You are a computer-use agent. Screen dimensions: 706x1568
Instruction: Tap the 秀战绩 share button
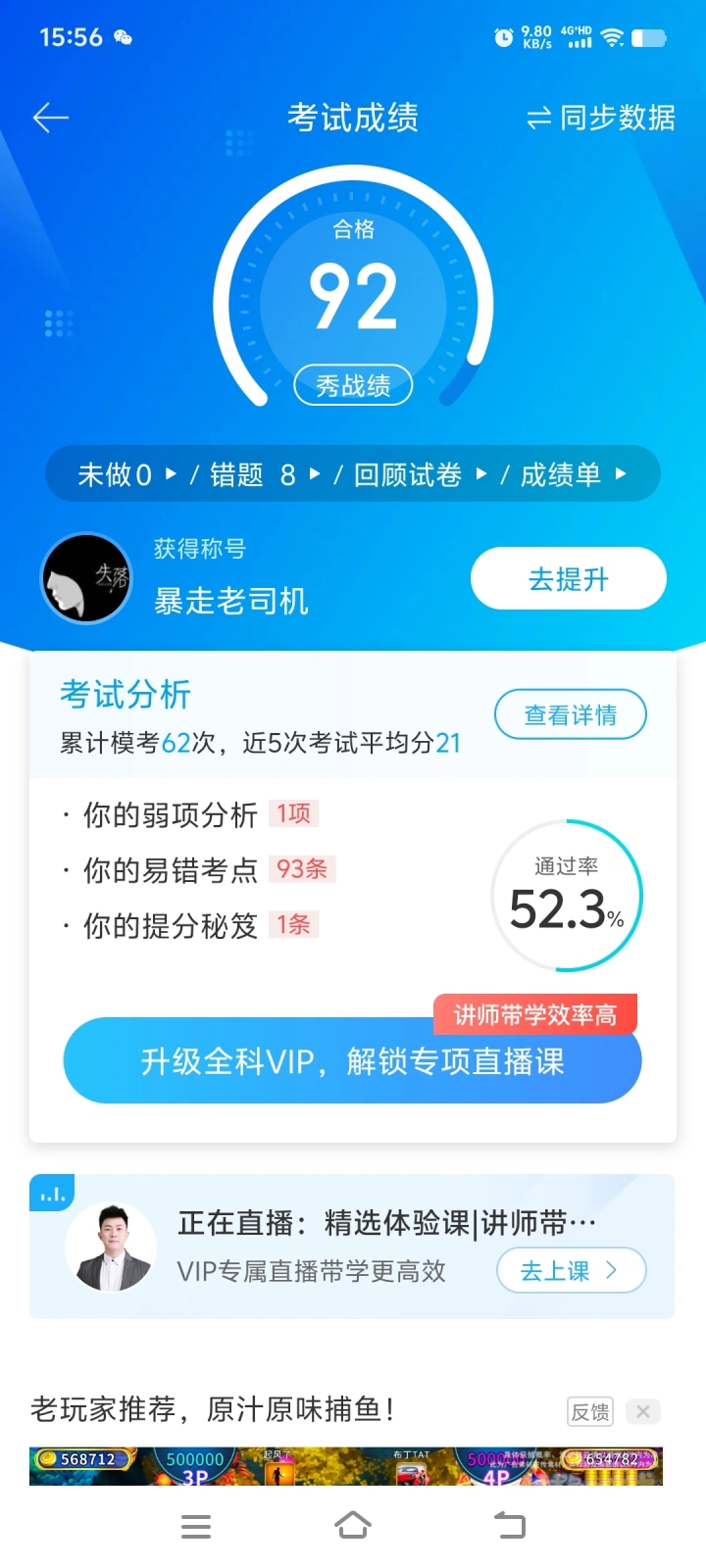(x=353, y=385)
